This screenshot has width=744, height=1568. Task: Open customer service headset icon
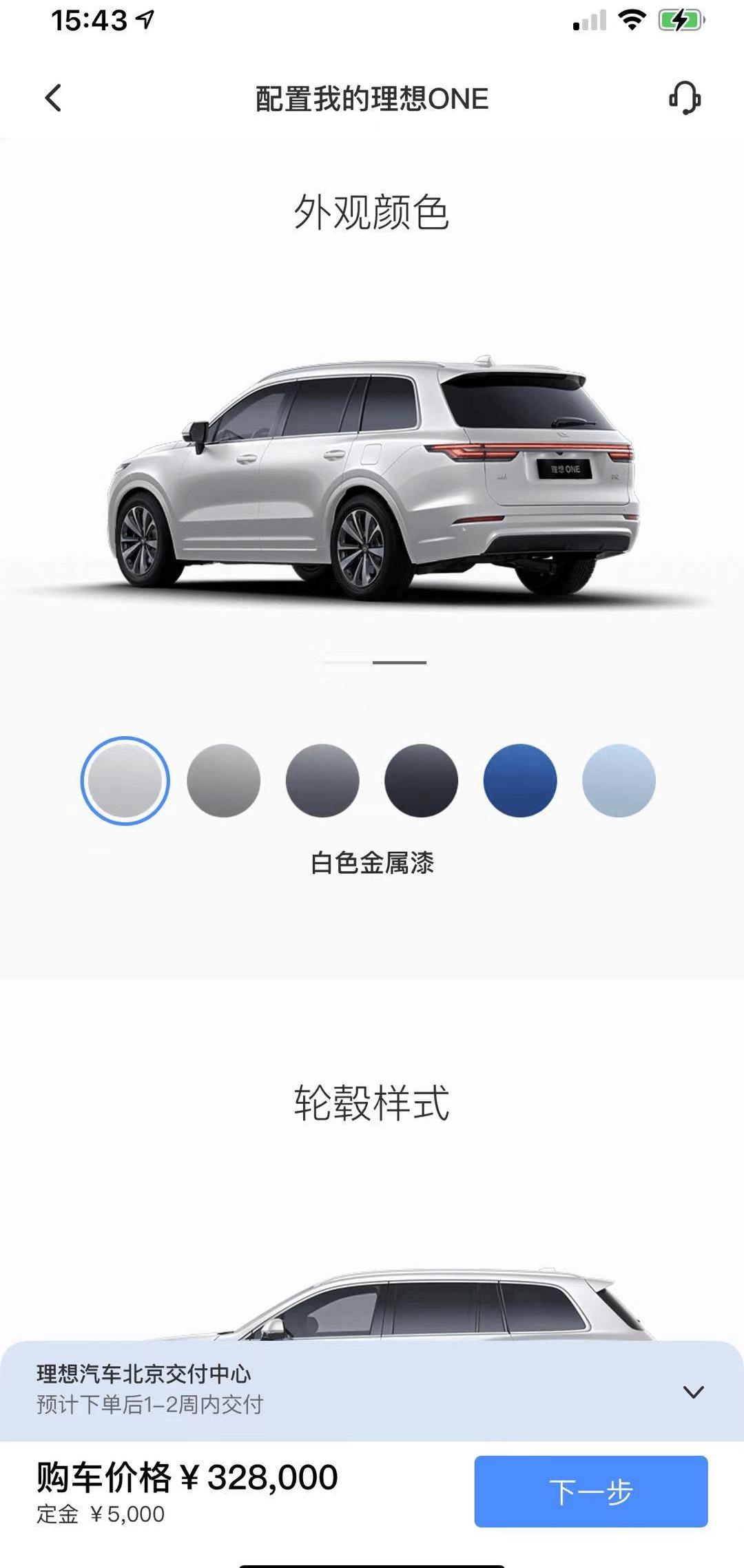(685, 98)
